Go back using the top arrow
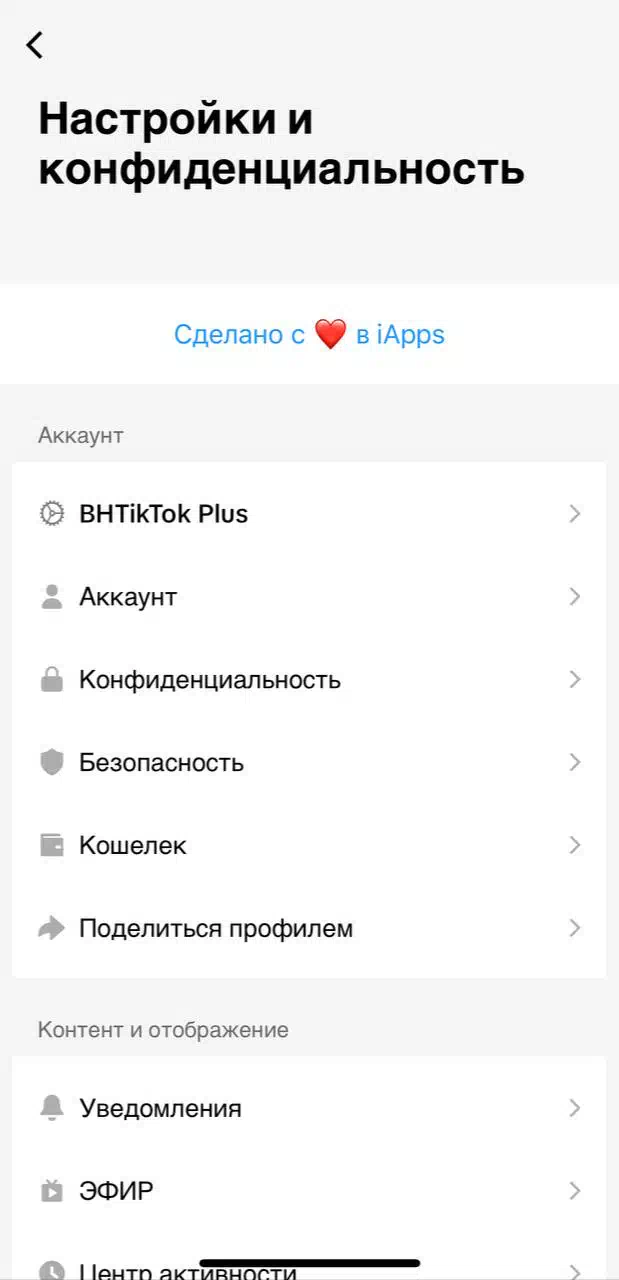This screenshot has height=1280, width=619. [35, 45]
